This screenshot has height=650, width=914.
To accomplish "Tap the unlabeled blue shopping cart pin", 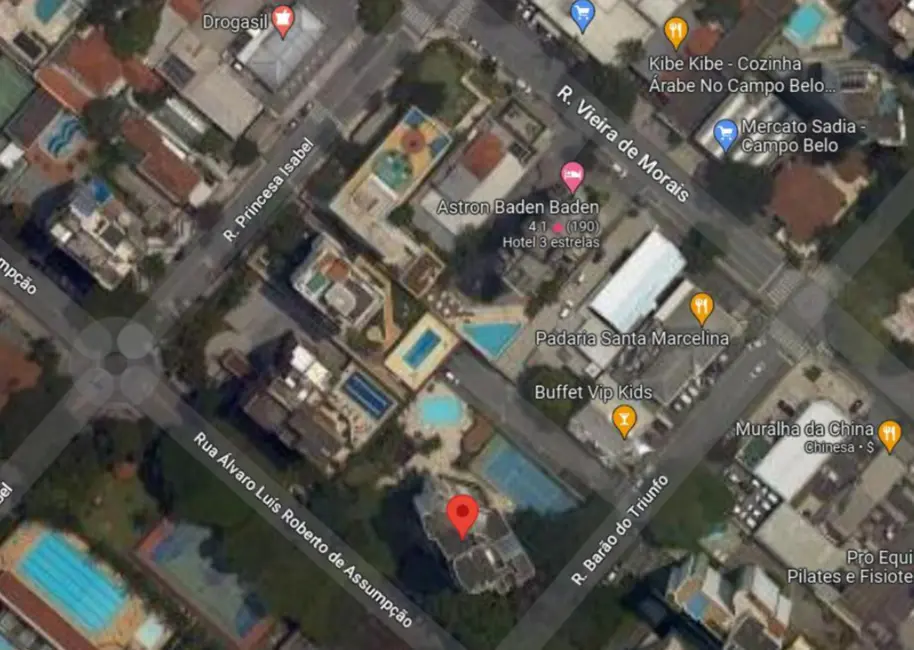I will 582,14.
